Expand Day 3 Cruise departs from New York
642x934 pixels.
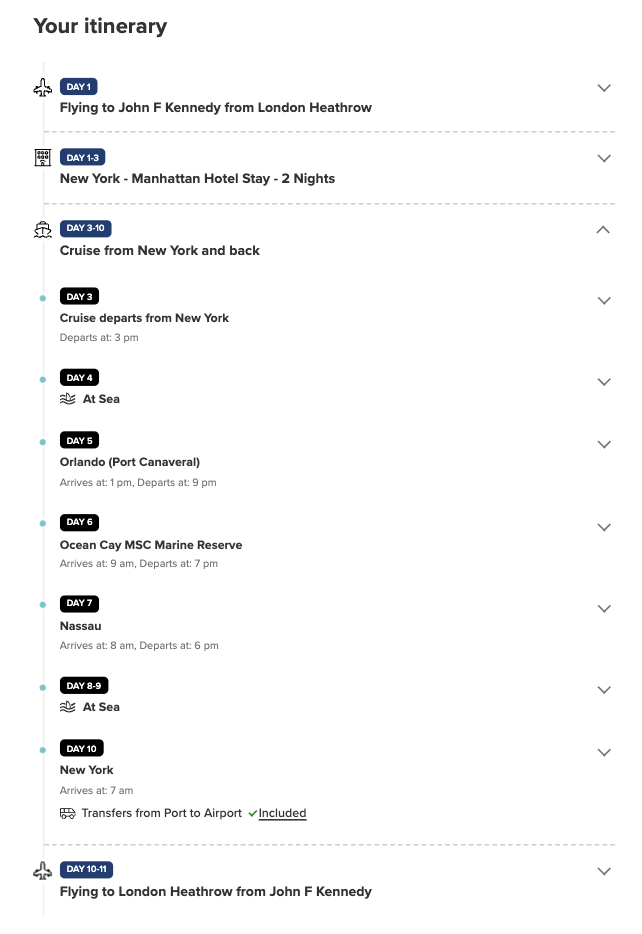pos(603,301)
